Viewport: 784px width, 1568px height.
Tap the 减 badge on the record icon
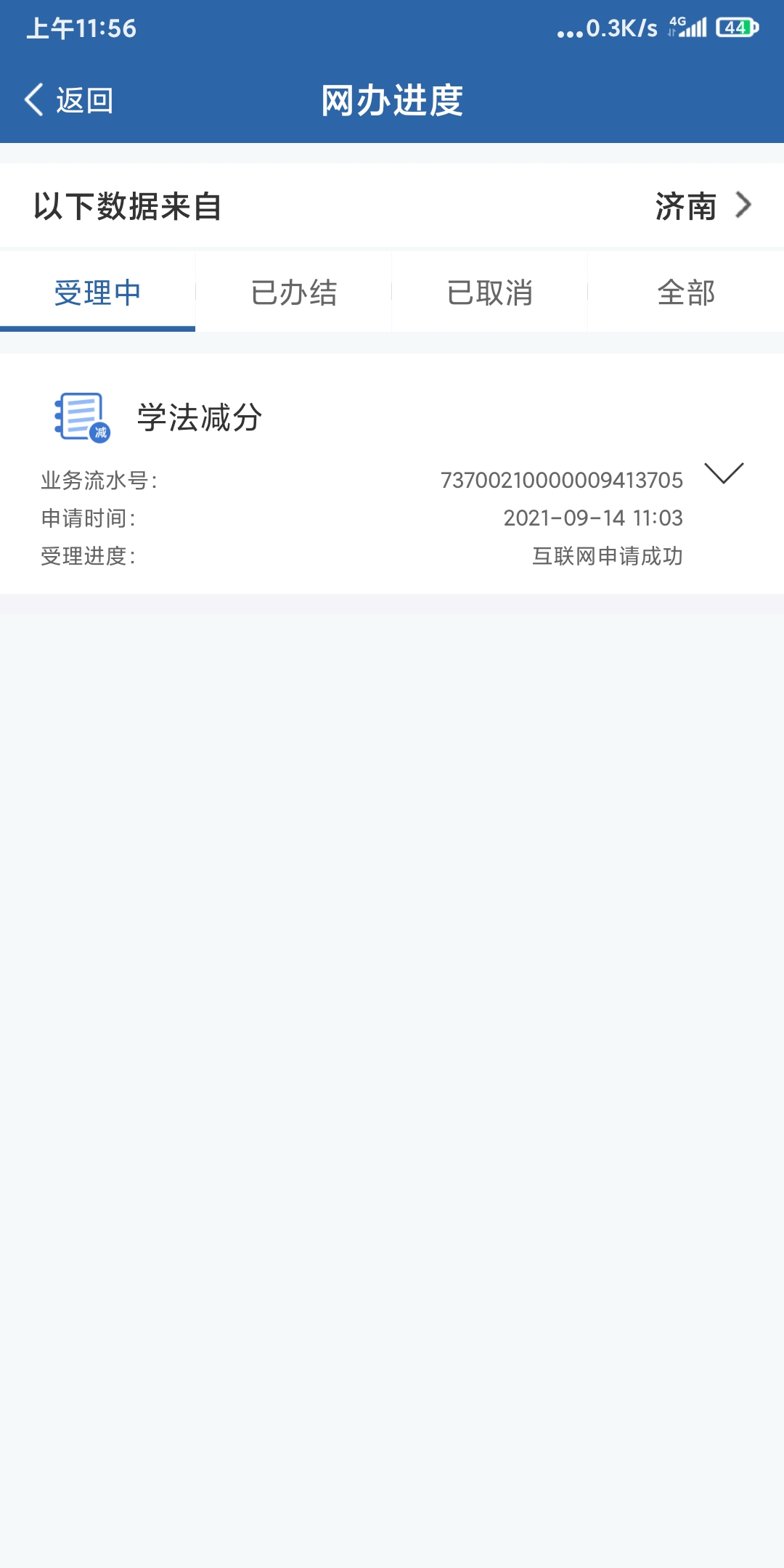(x=100, y=433)
